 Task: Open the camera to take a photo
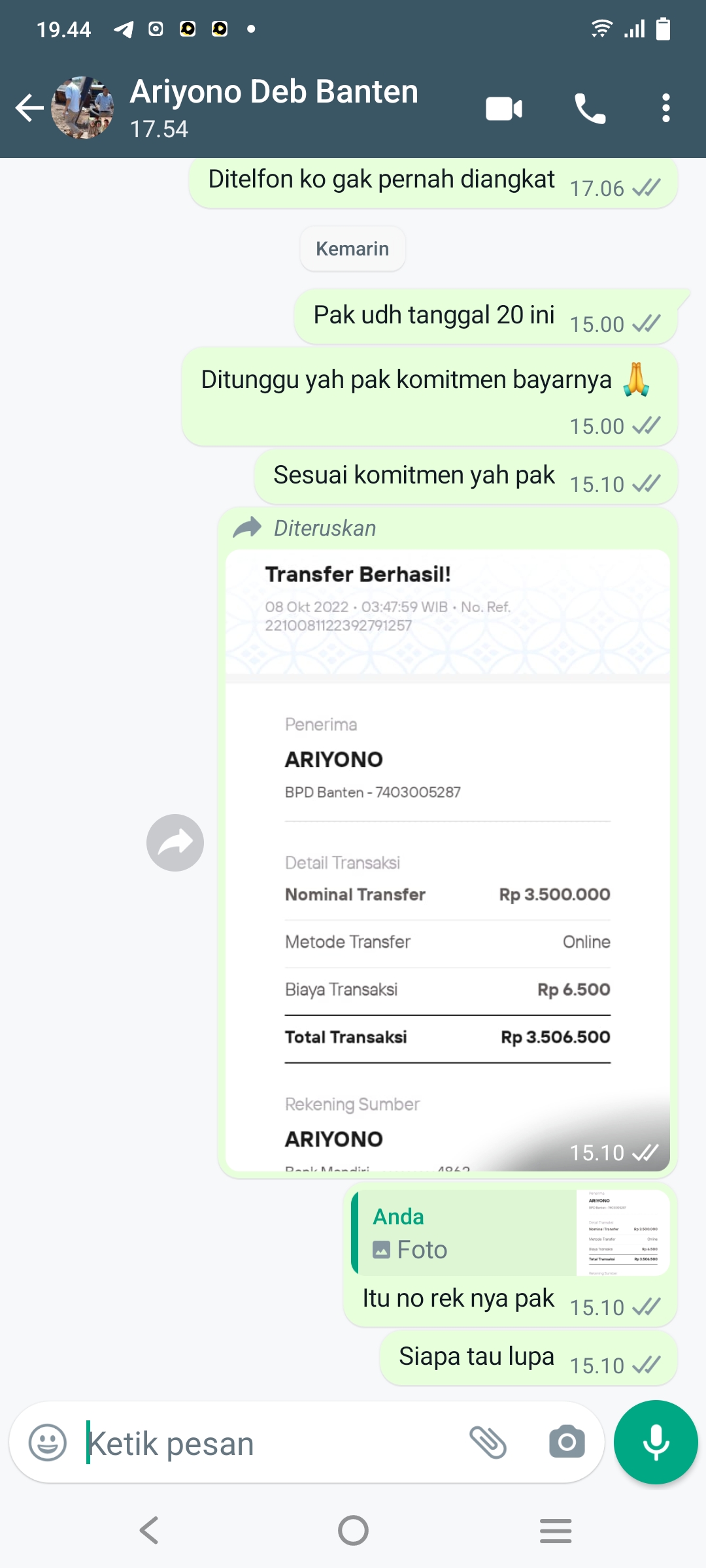click(567, 1443)
